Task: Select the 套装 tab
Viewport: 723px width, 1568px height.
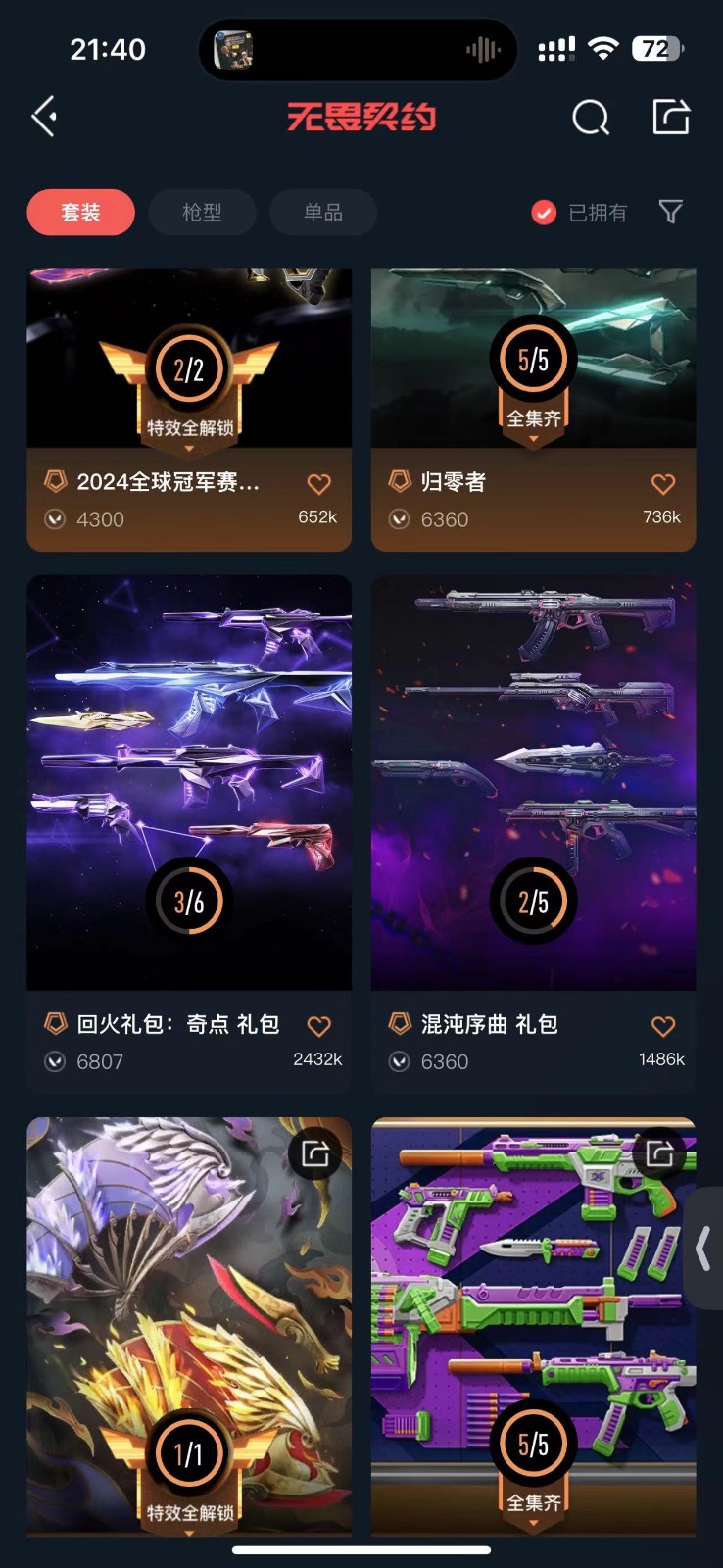Action: tap(80, 213)
